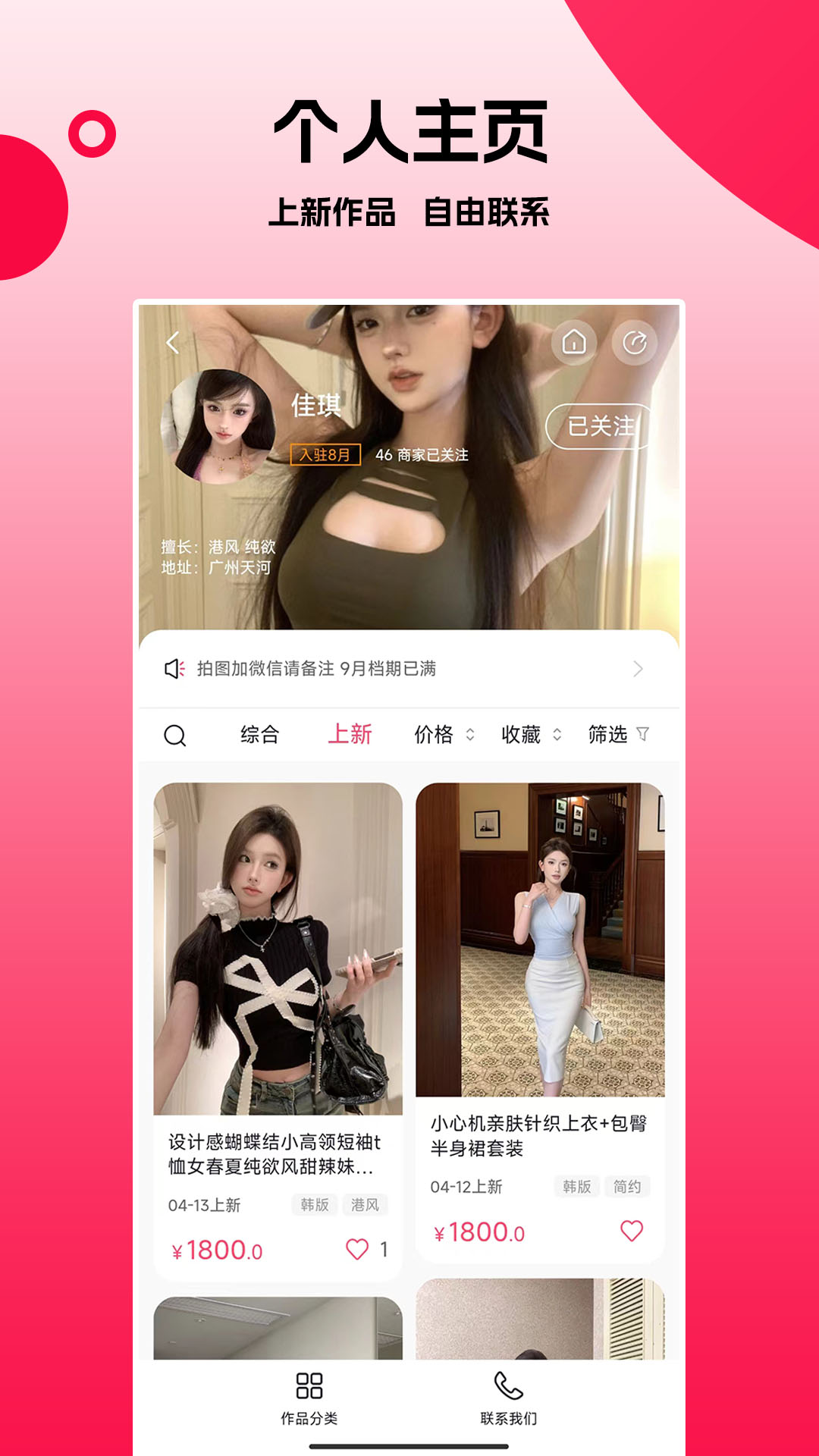Open homepage via the home icon

575,343
